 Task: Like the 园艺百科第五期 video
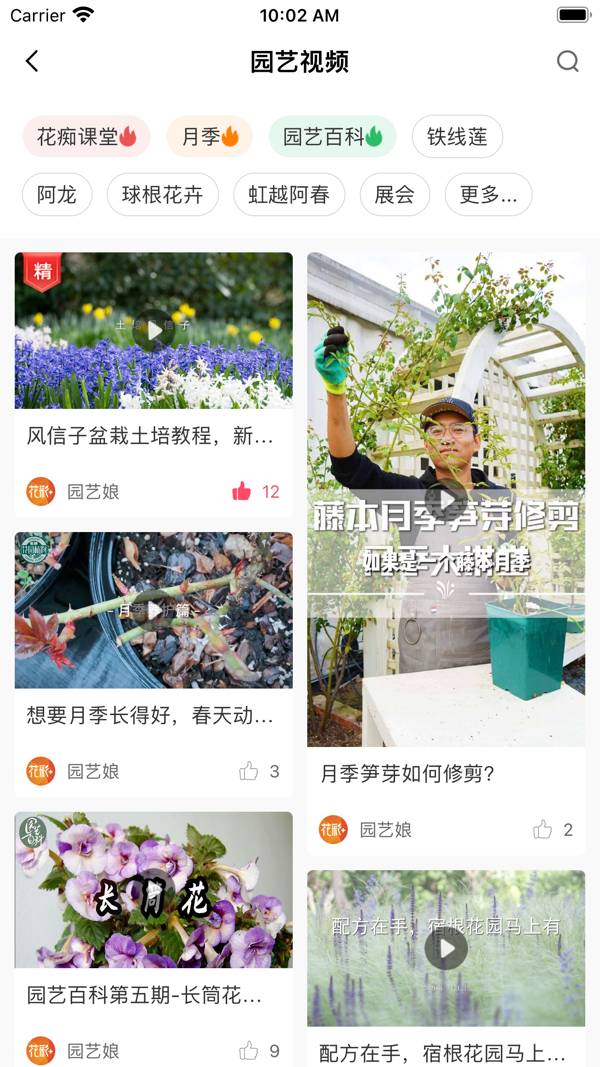[249, 1050]
